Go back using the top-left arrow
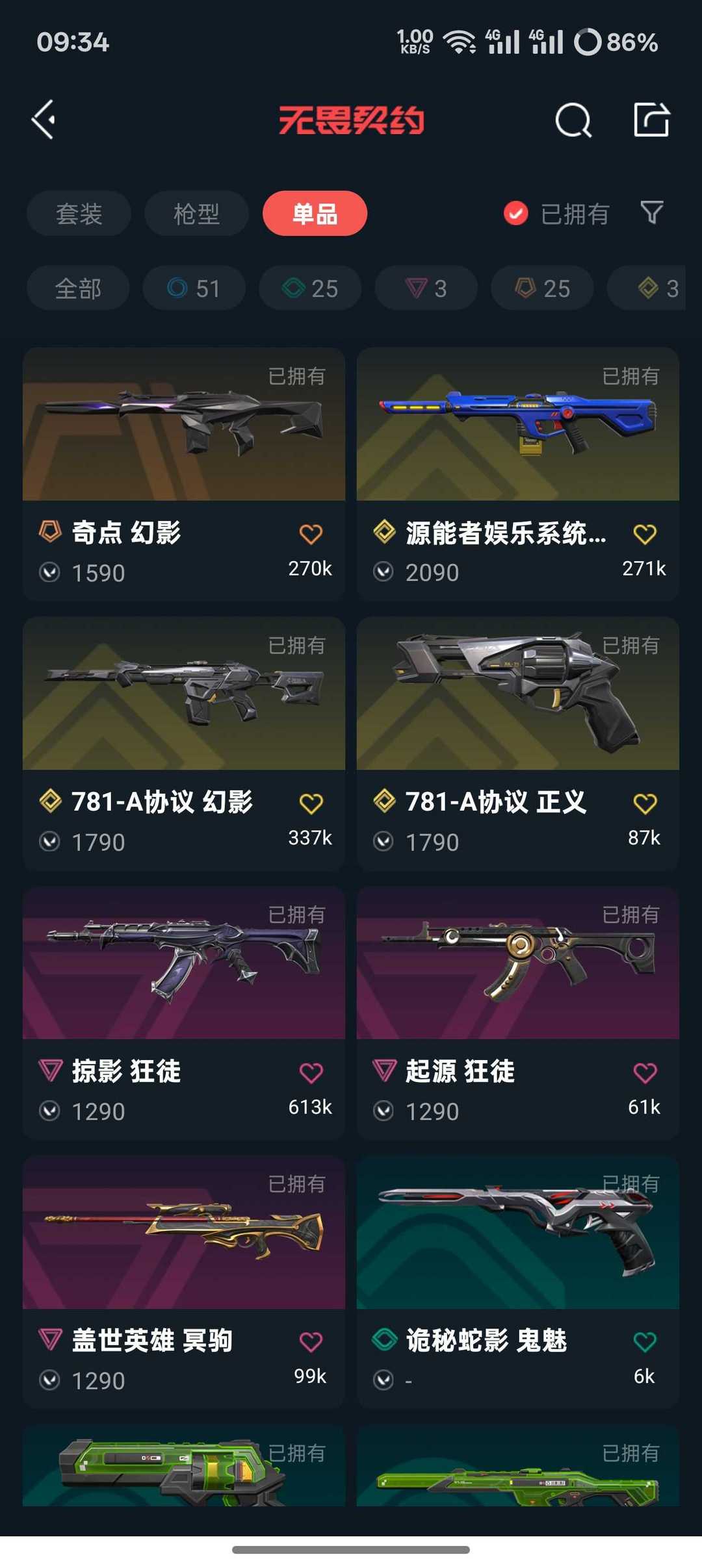 tap(44, 120)
